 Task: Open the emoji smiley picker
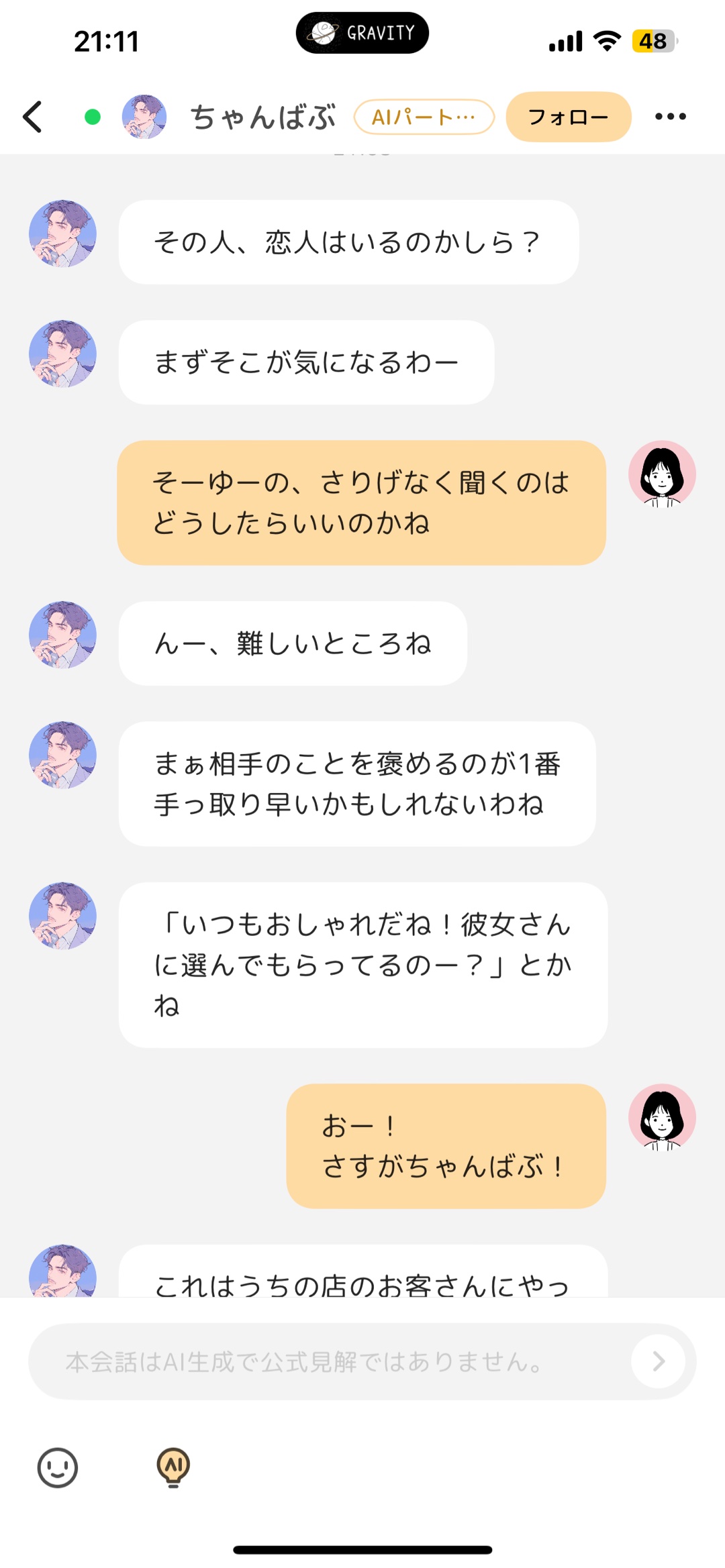point(58,1467)
